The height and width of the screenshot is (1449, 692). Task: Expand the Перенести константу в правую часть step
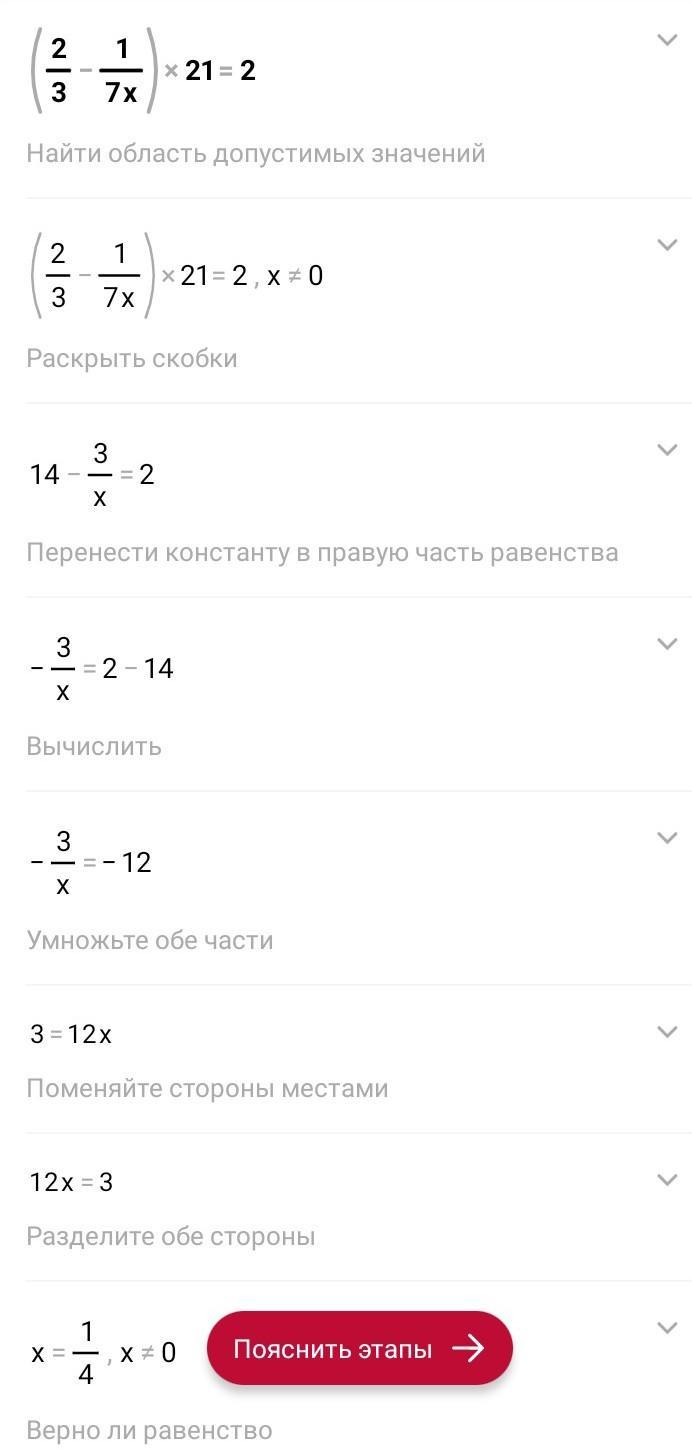(667, 450)
